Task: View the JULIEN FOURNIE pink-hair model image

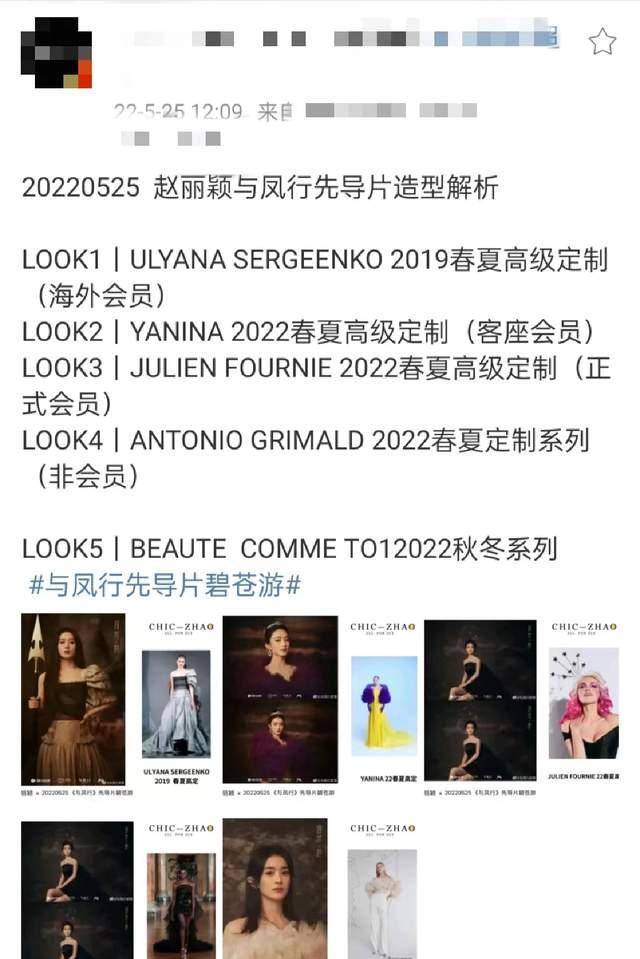Action: point(584,700)
